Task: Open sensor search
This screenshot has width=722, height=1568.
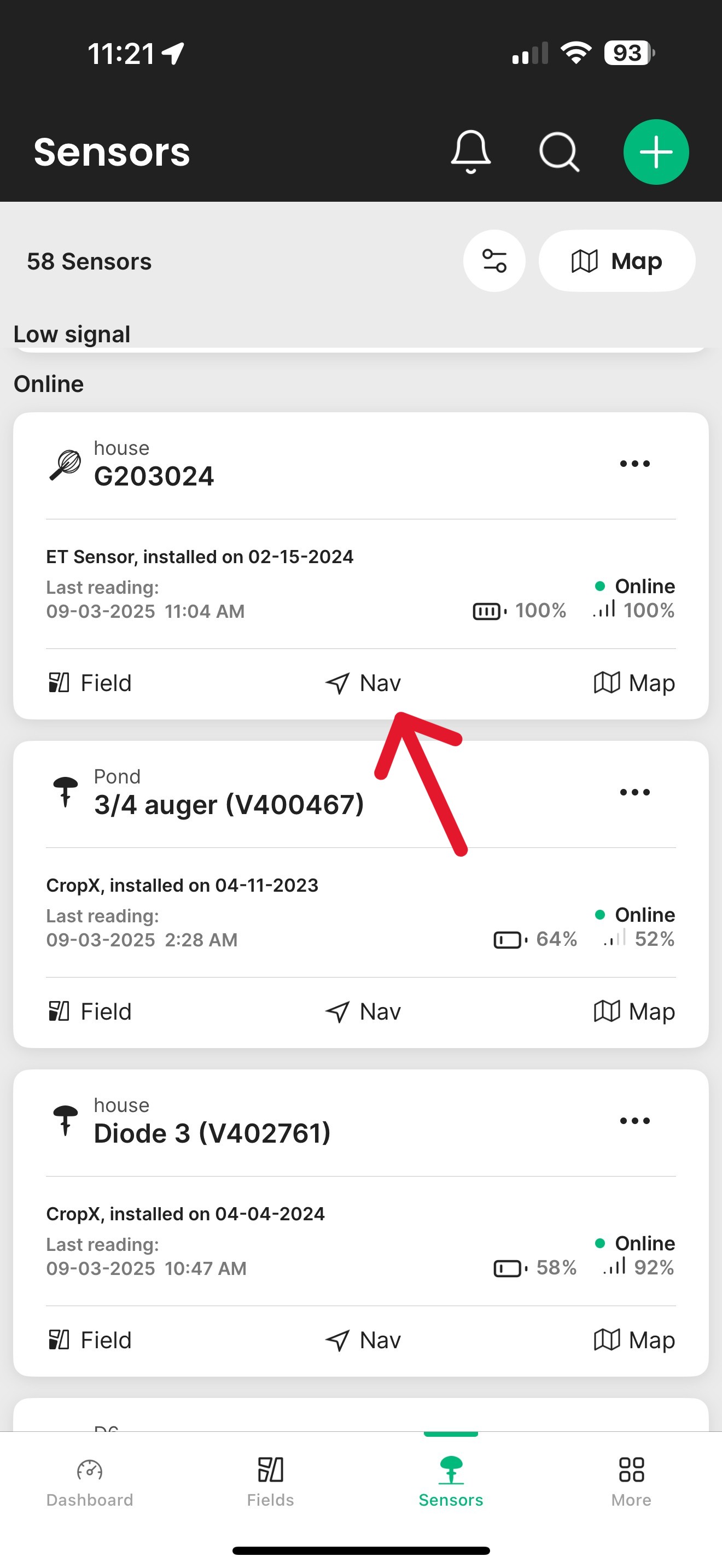Action: 559,151
